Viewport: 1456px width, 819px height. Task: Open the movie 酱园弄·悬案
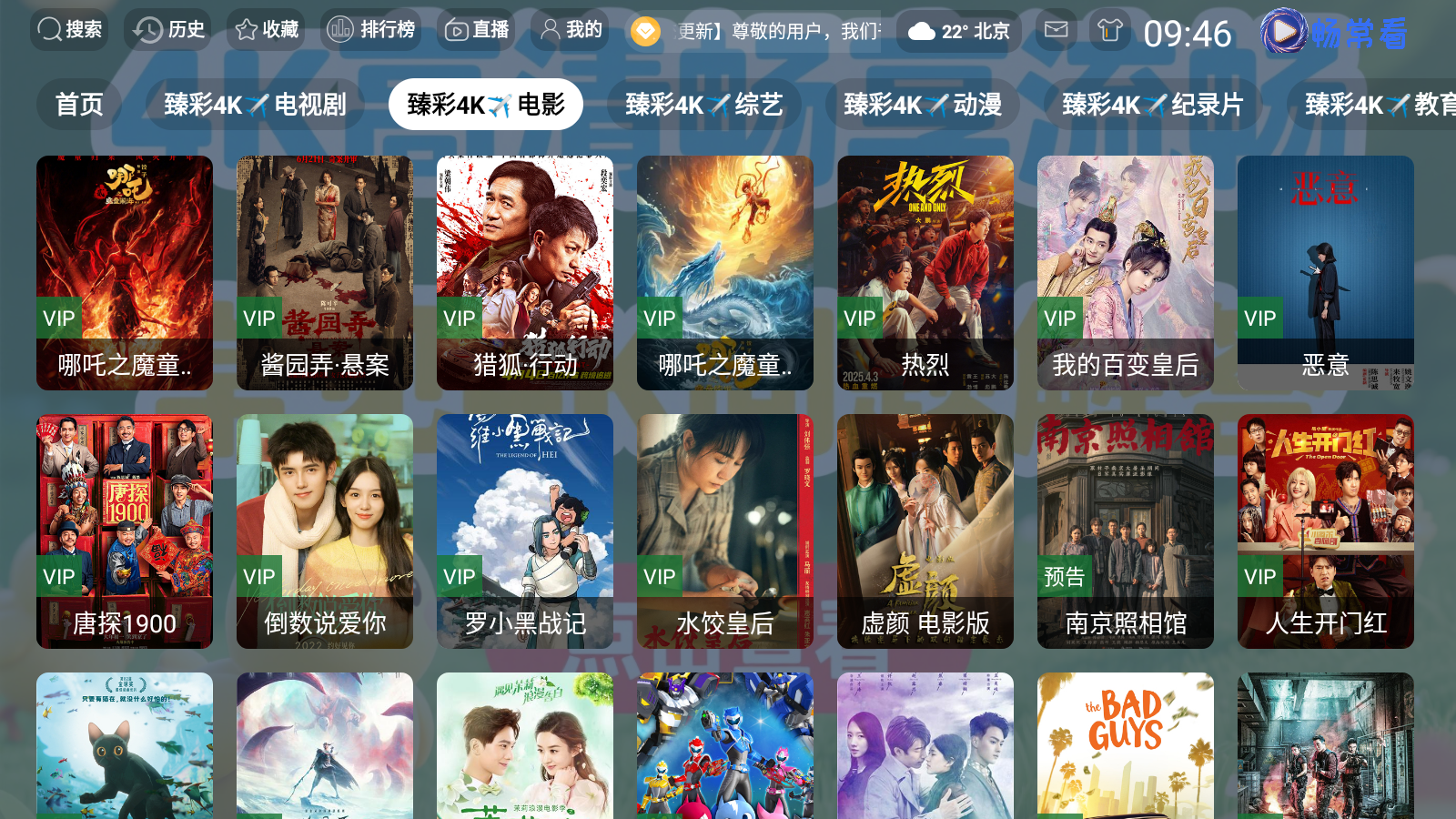[325, 273]
